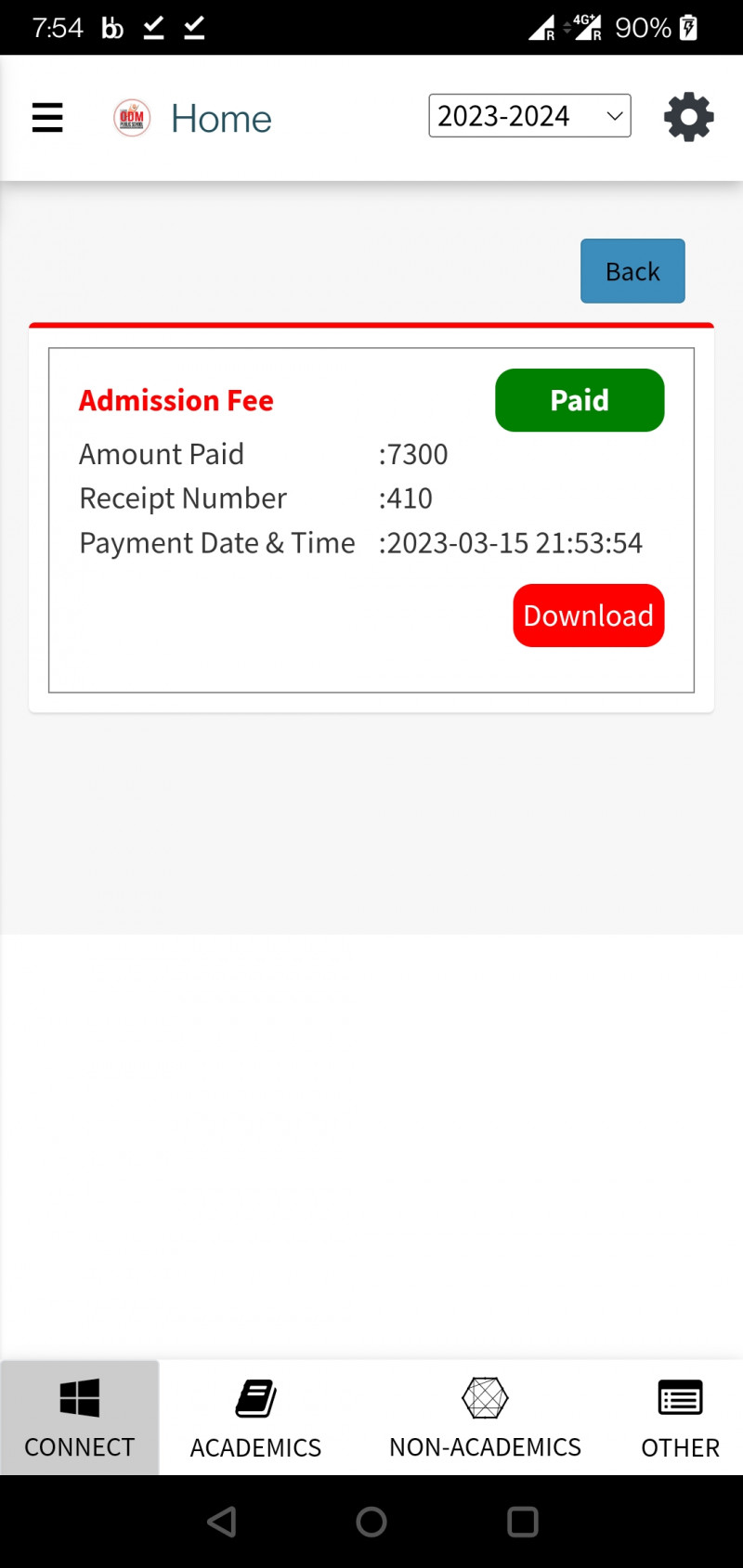Select the Other tab
The width and height of the screenshot is (743, 1568).
680,1418
